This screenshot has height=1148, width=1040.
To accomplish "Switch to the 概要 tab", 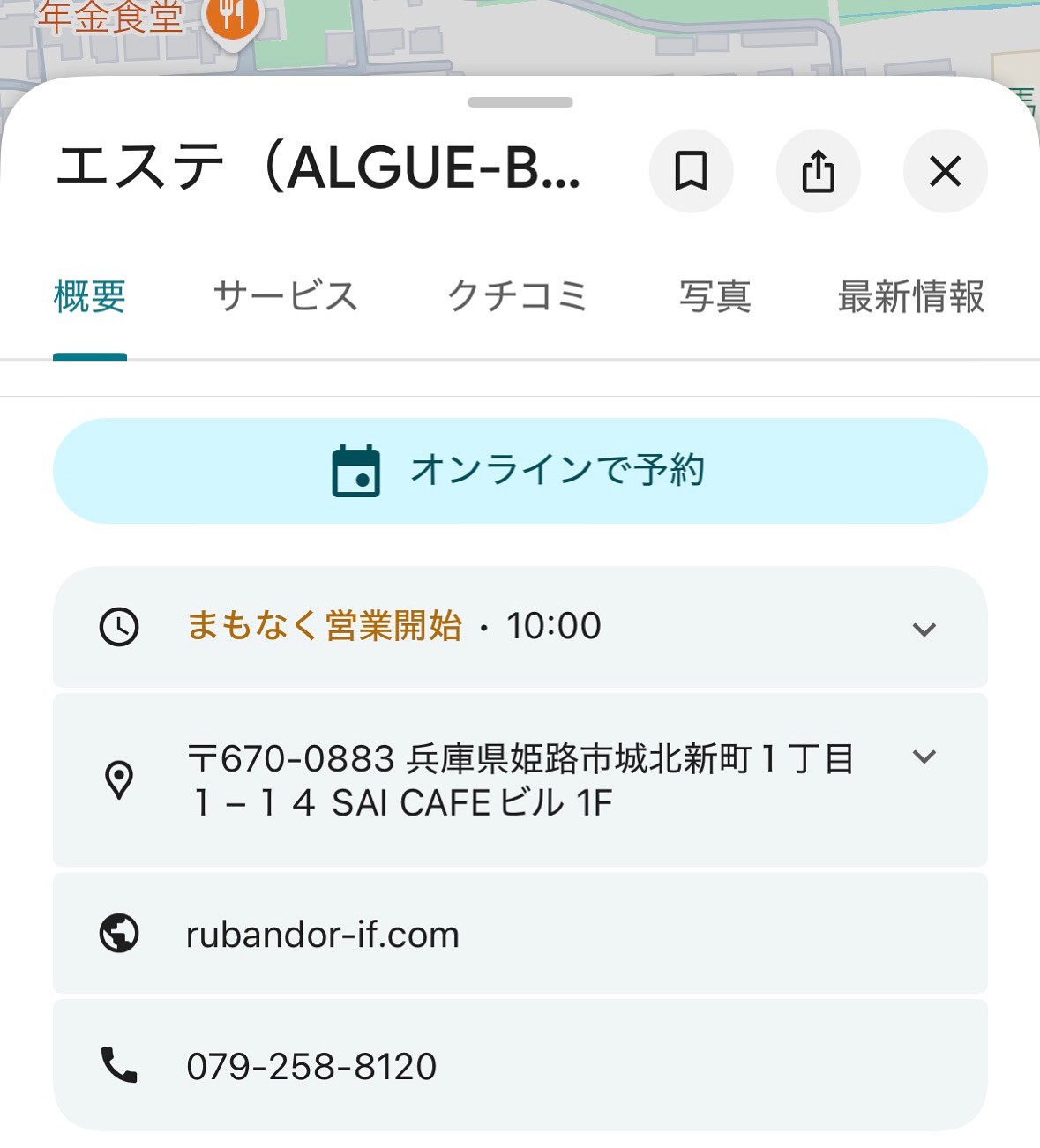I will [90, 296].
